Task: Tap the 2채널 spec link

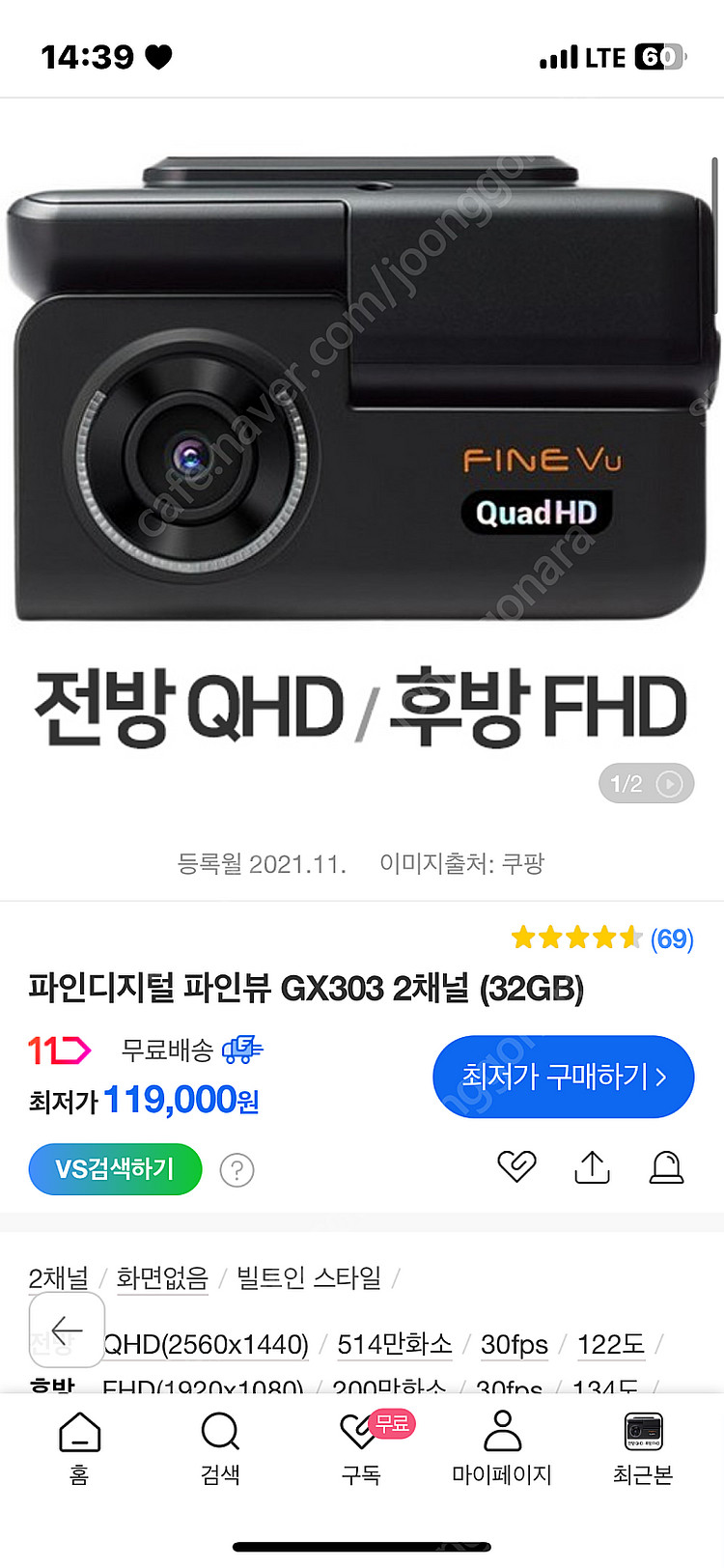Action: (x=58, y=1278)
